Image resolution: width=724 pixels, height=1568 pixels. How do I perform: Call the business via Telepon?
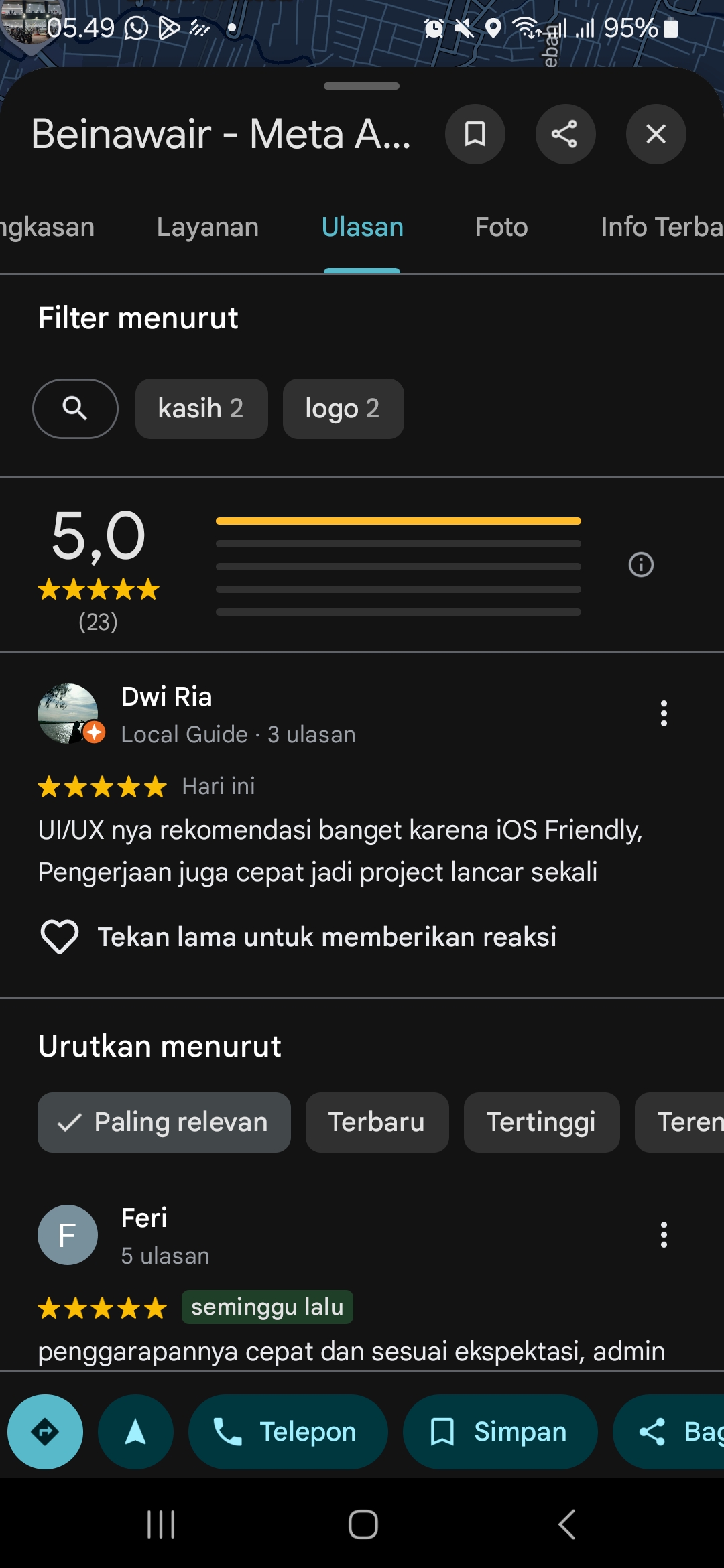(x=288, y=1432)
